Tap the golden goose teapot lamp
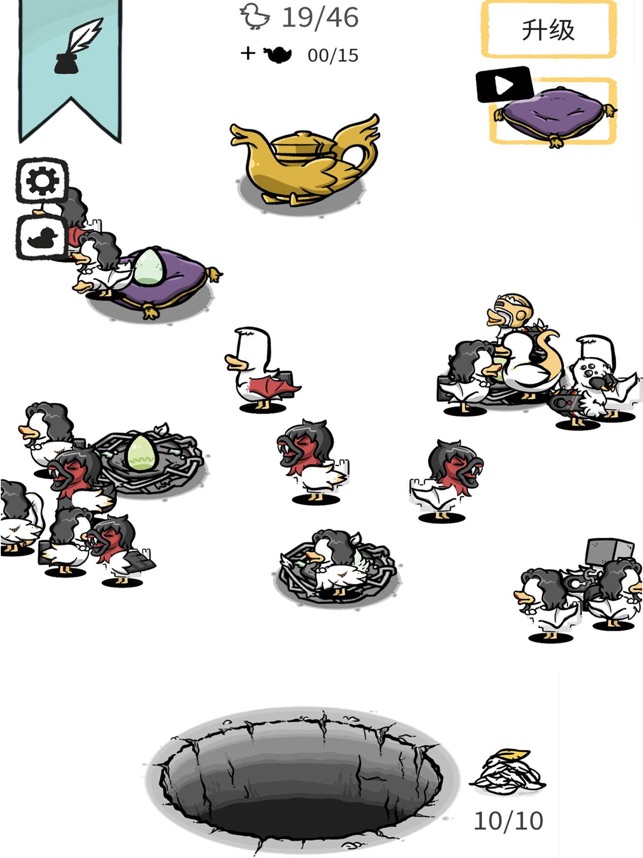643x858 pixels. (x=305, y=160)
